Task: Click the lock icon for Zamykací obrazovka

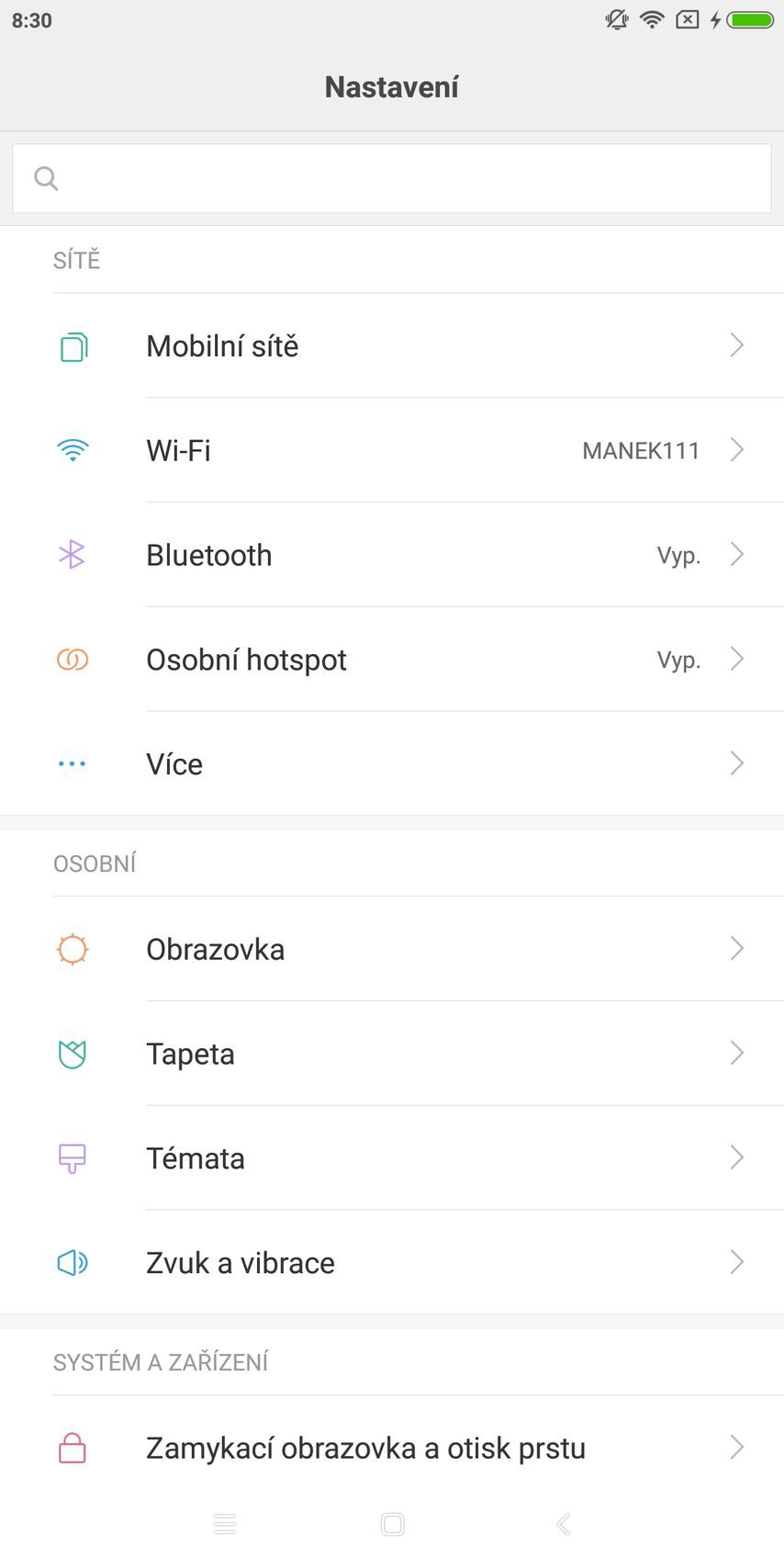Action: 72,1447
